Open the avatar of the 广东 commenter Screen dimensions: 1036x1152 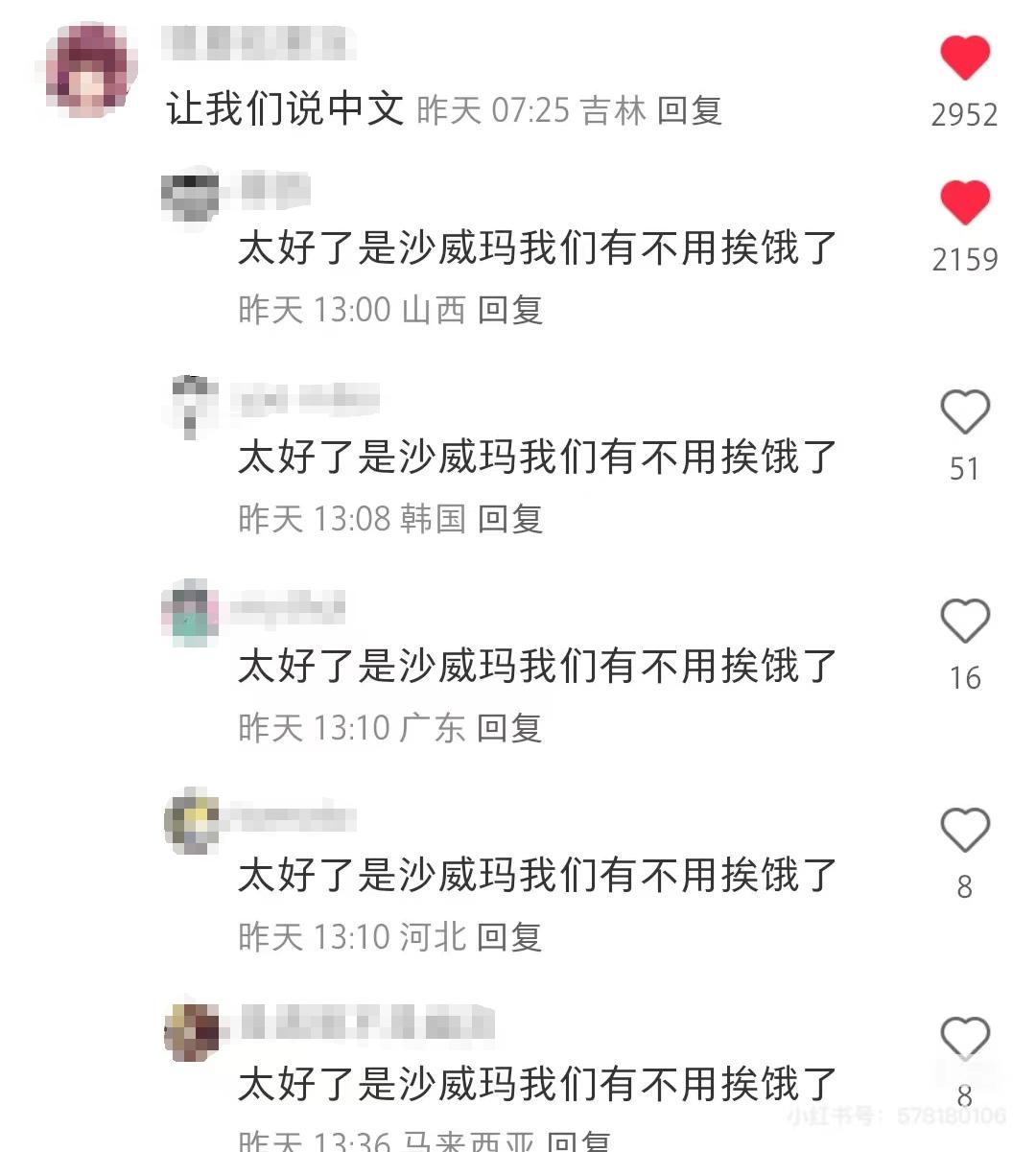click(x=190, y=612)
